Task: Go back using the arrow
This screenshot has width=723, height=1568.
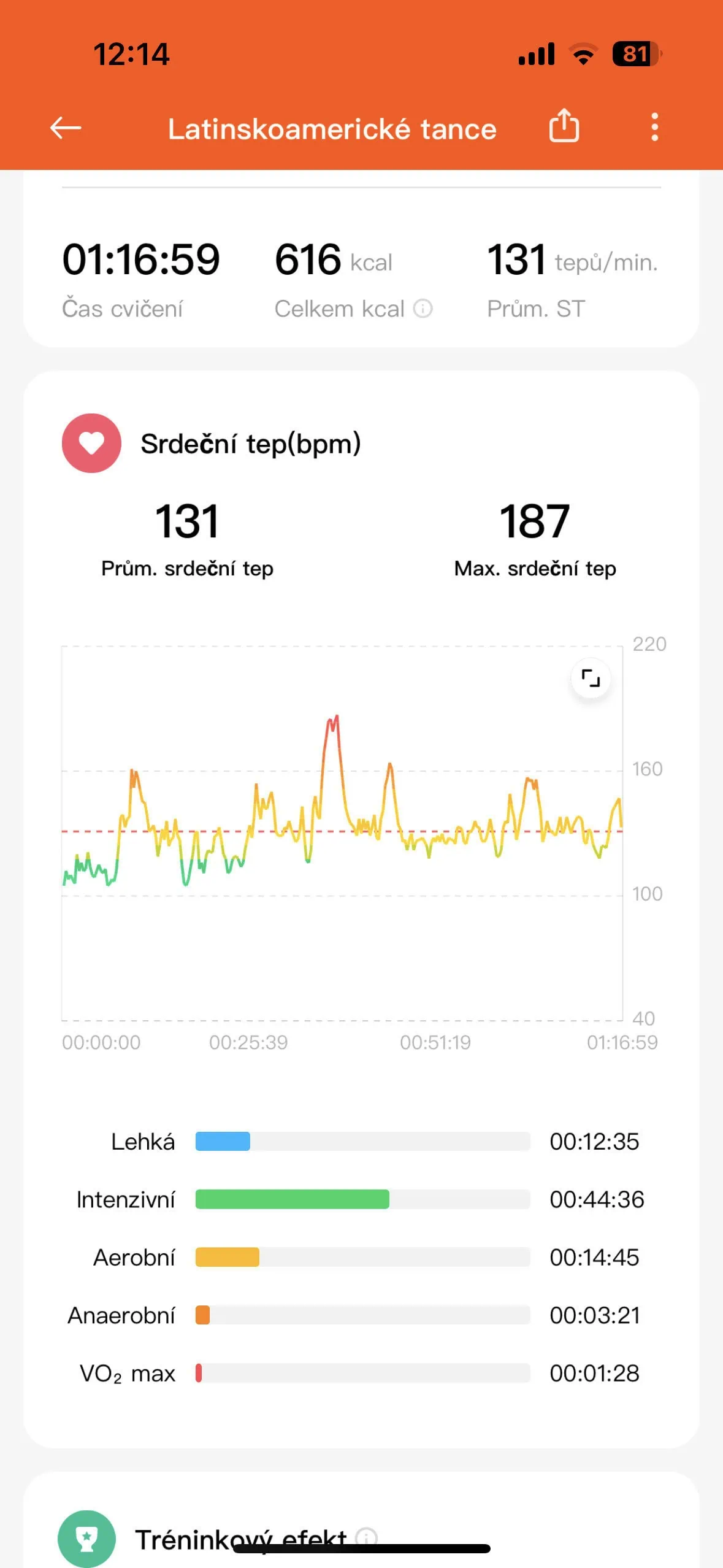Action: (66, 128)
